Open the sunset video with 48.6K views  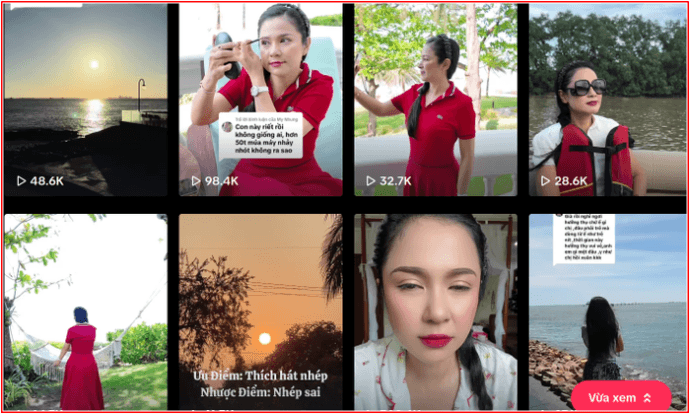[x=86, y=100]
